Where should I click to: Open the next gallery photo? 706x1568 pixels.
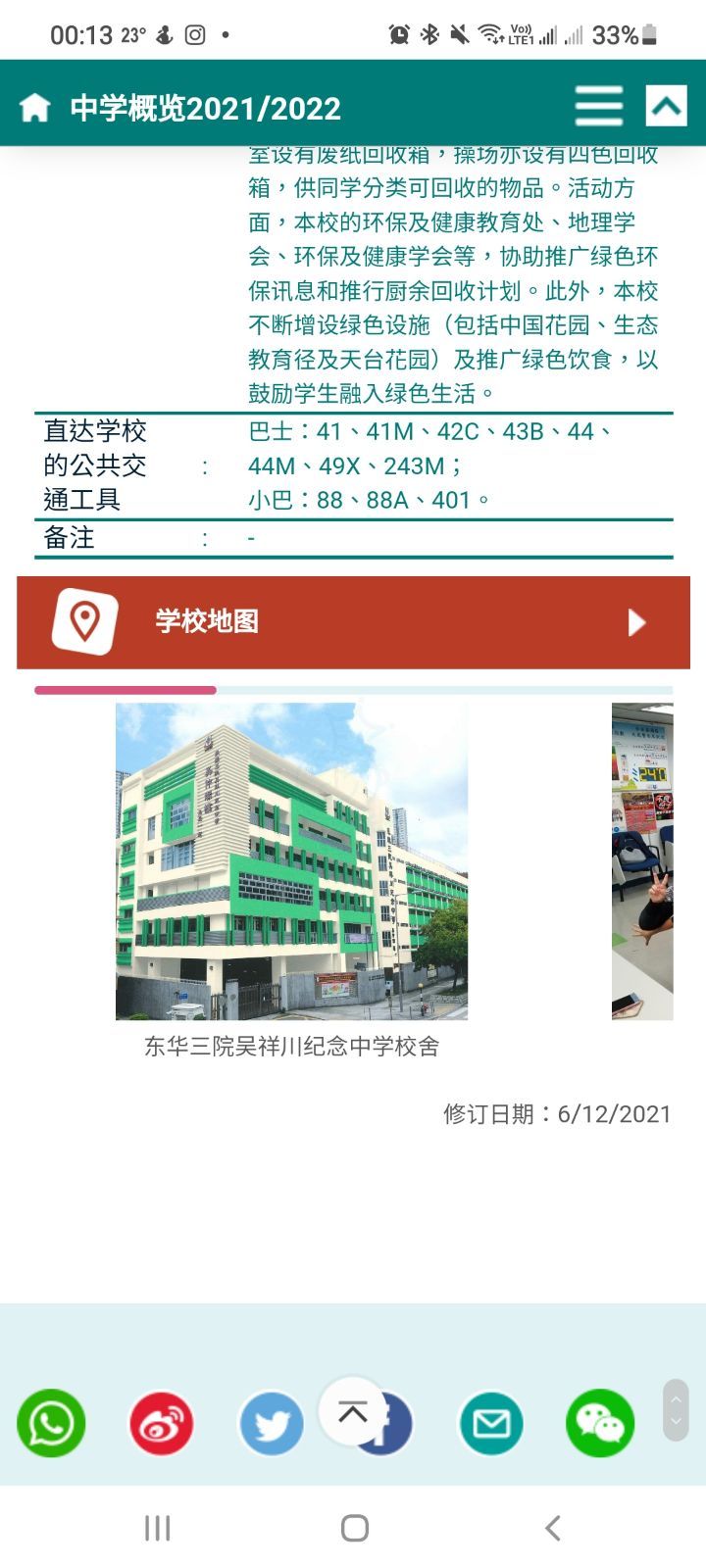click(642, 861)
